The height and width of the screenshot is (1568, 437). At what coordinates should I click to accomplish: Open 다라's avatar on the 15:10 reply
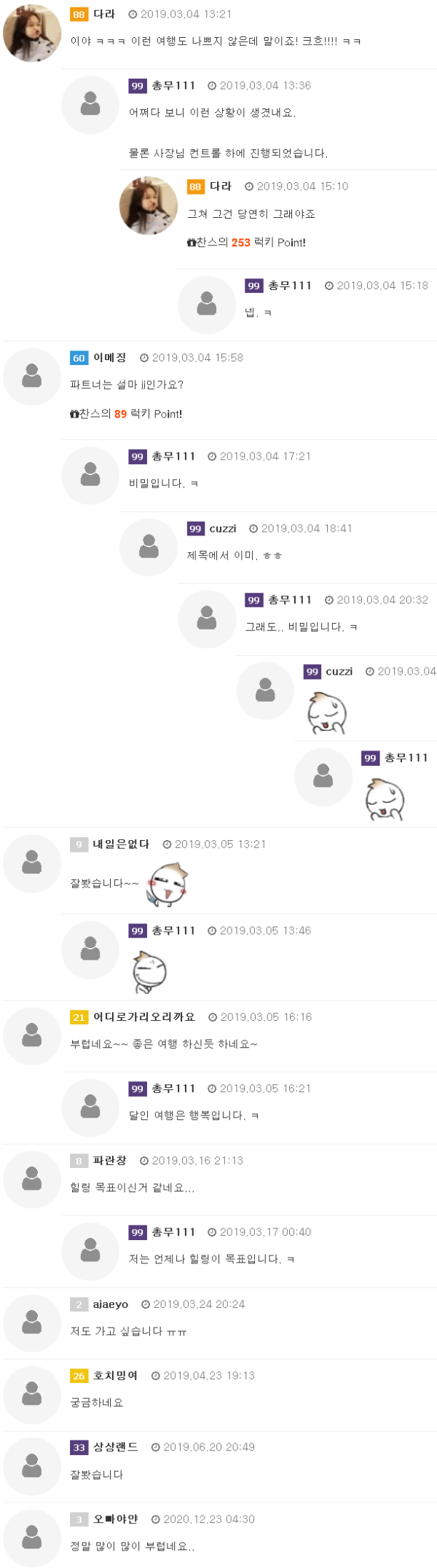149,205
